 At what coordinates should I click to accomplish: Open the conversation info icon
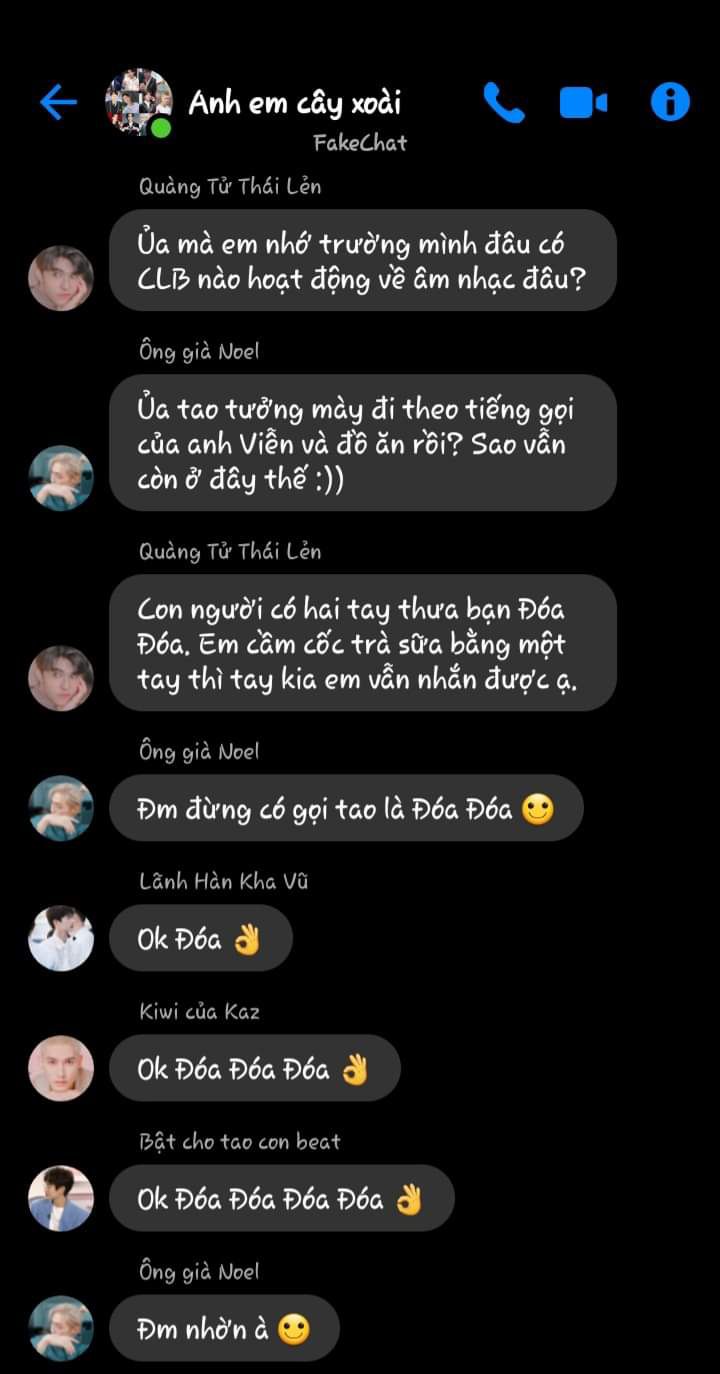(x=670, y=102)
